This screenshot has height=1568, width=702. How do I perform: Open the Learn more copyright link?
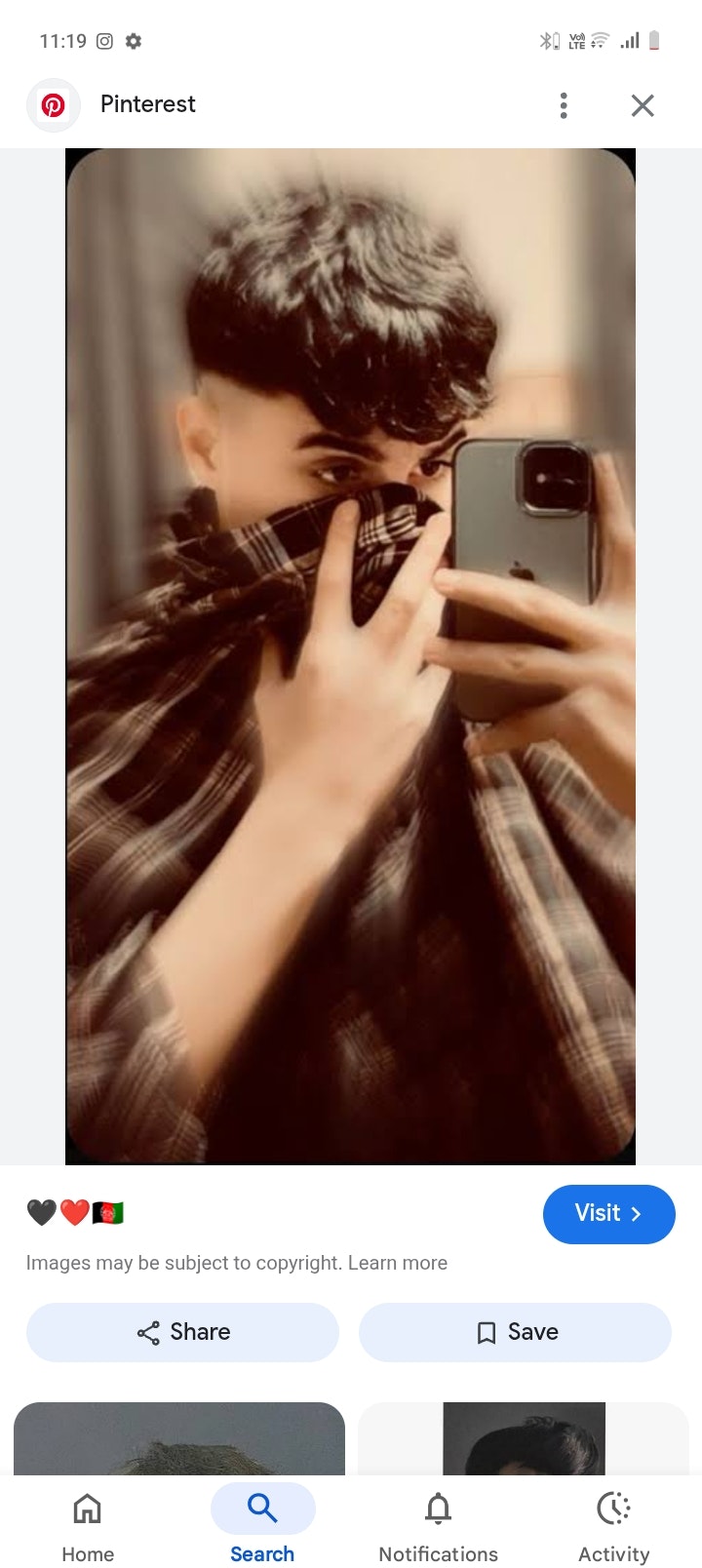[x=398, y=1263]
